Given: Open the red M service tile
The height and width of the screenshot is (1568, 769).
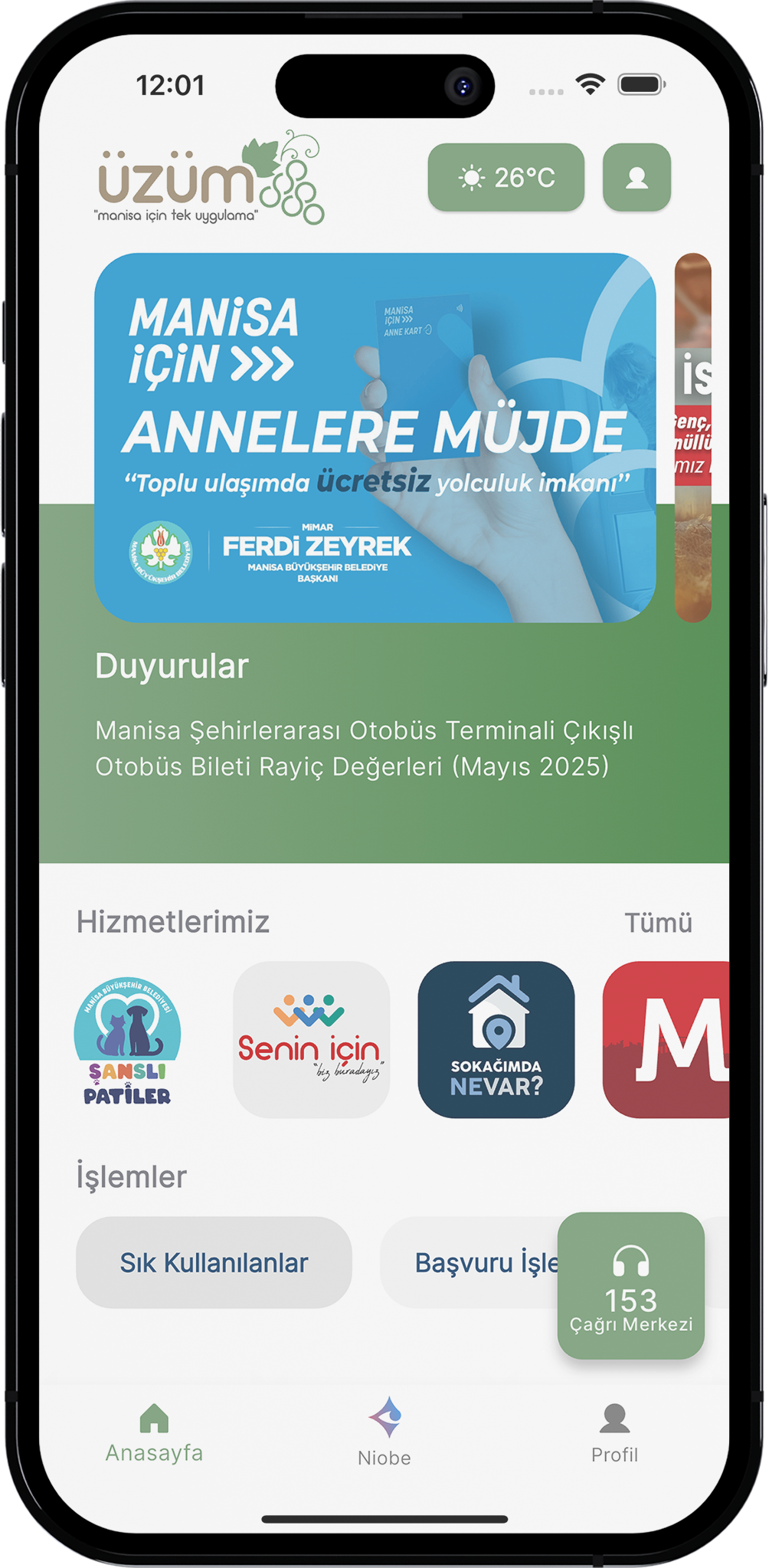Looking at the screenshot, I should (x=668, y=1040).
